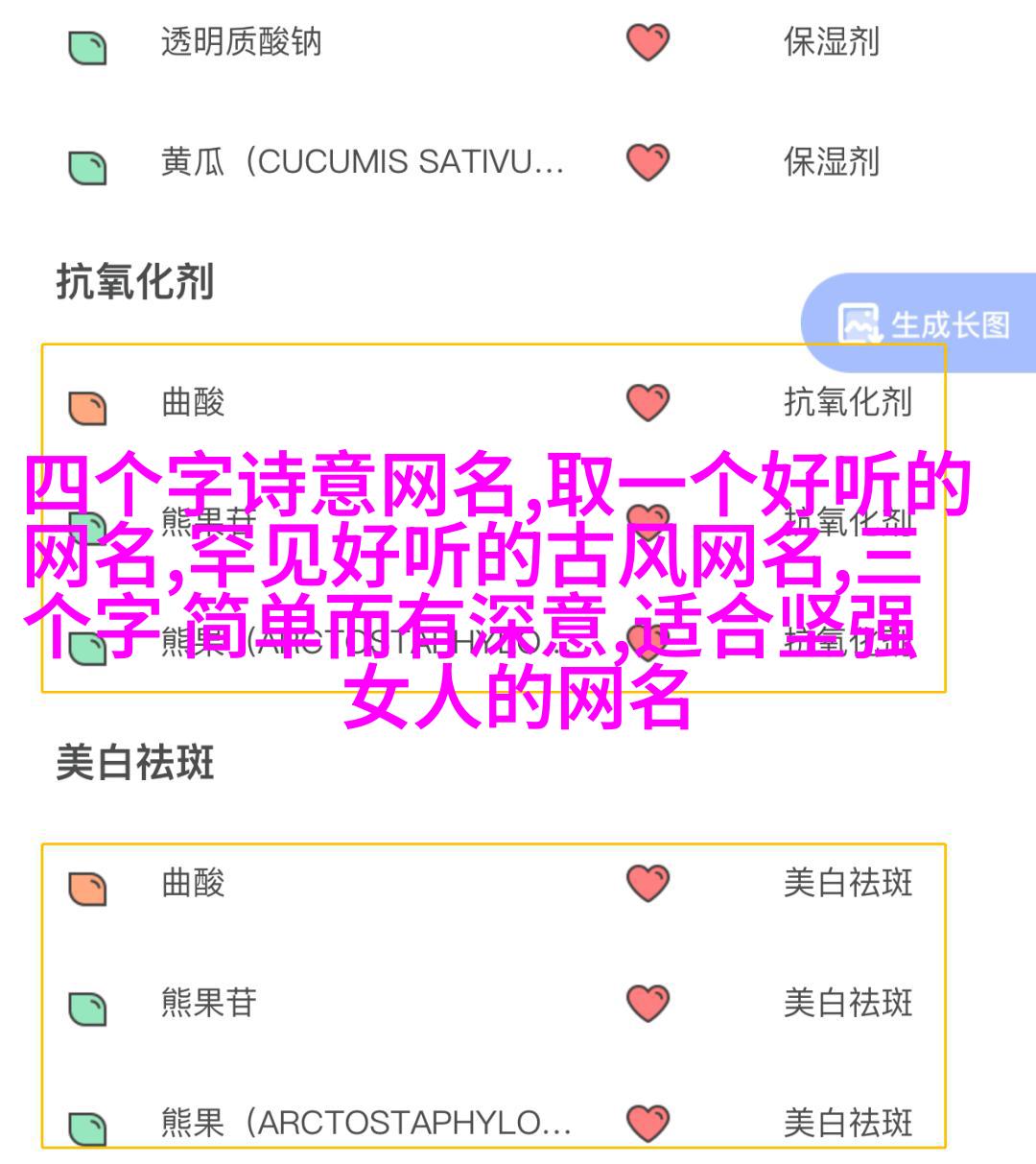Open 熊果 (ARCTOSTAPHYLO…) row under 美白祛斑
The height and width of the screenshot is (1164, 1036).
point(365,1123)
